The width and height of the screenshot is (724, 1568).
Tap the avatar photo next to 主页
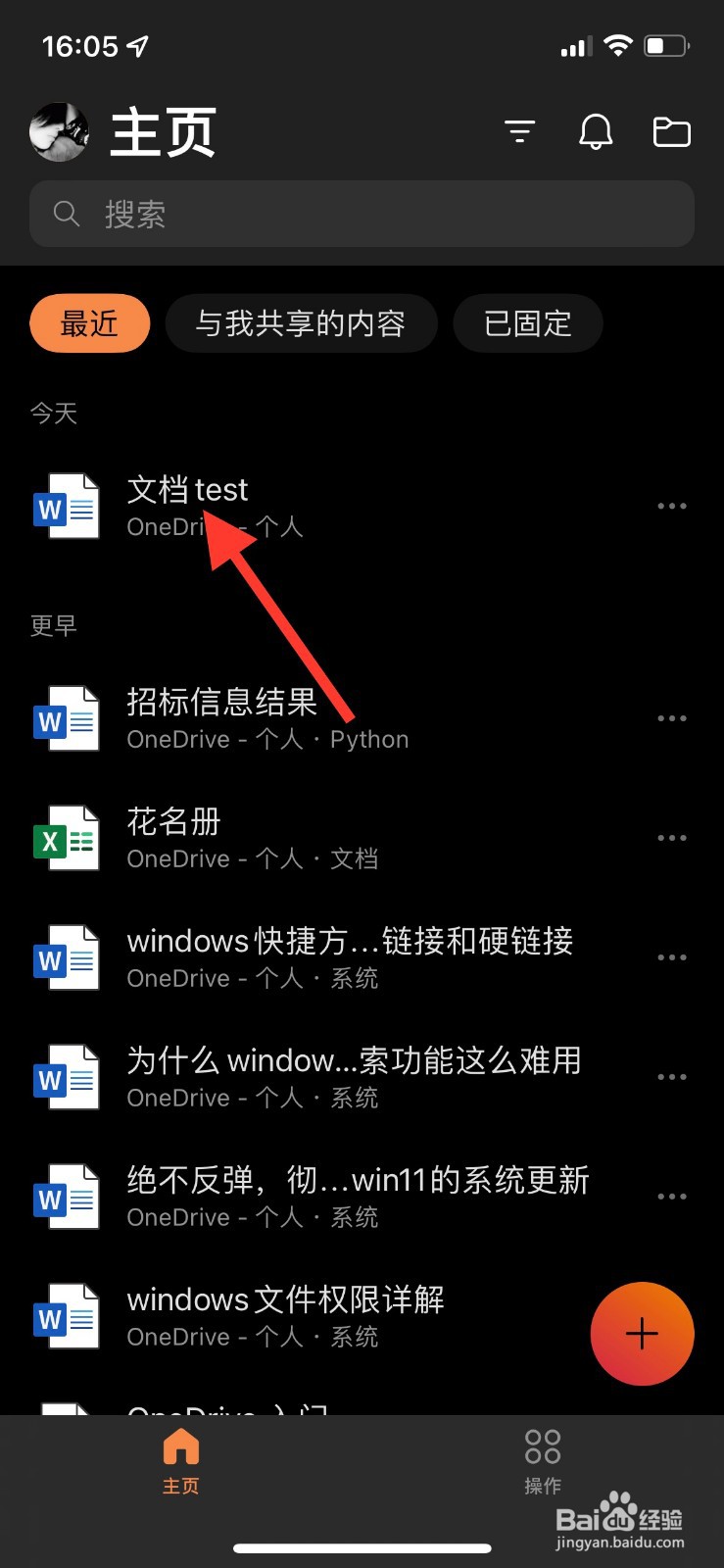59,131
